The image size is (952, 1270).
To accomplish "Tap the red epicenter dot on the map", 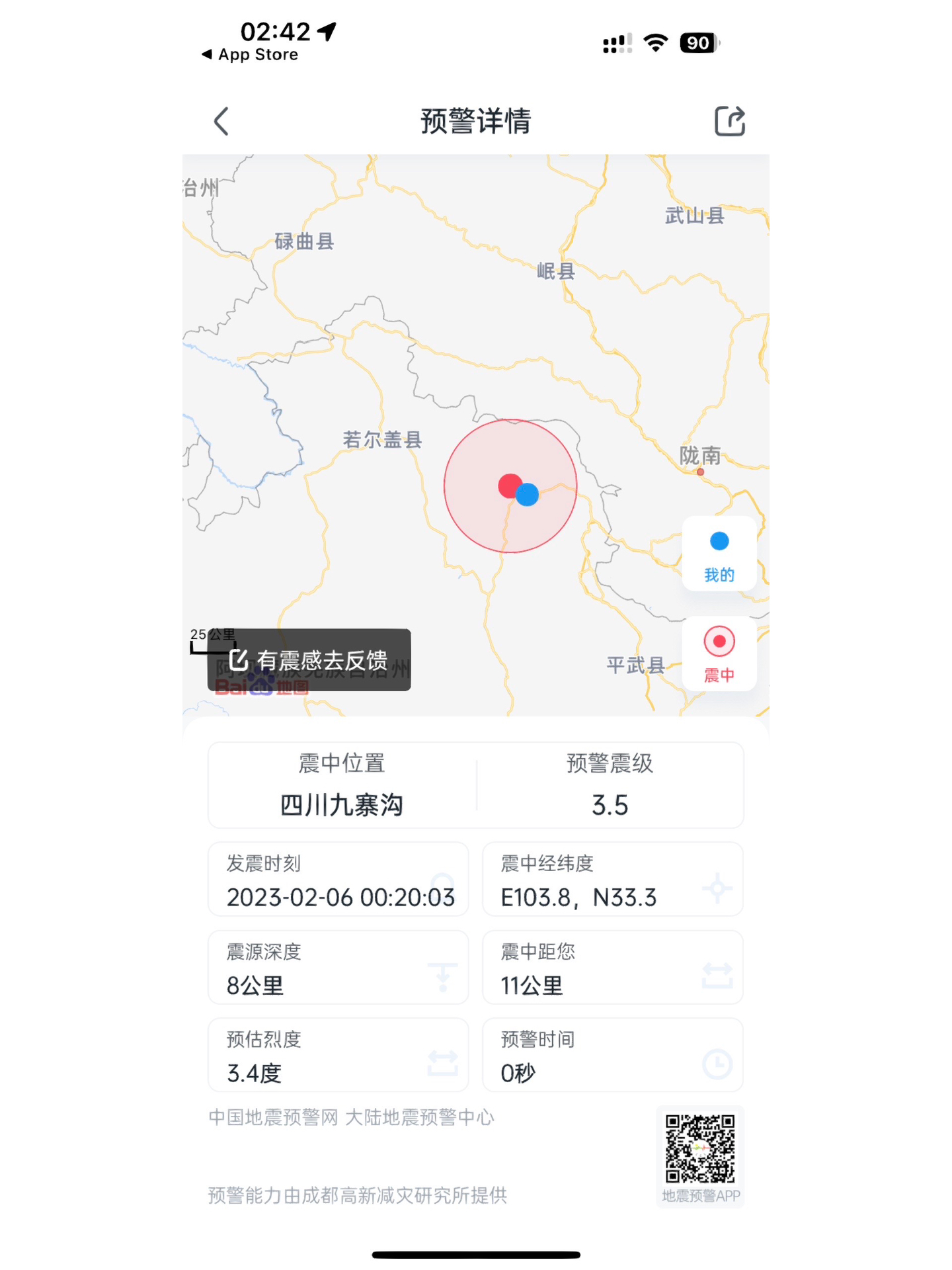I will [x=509, y=485].
